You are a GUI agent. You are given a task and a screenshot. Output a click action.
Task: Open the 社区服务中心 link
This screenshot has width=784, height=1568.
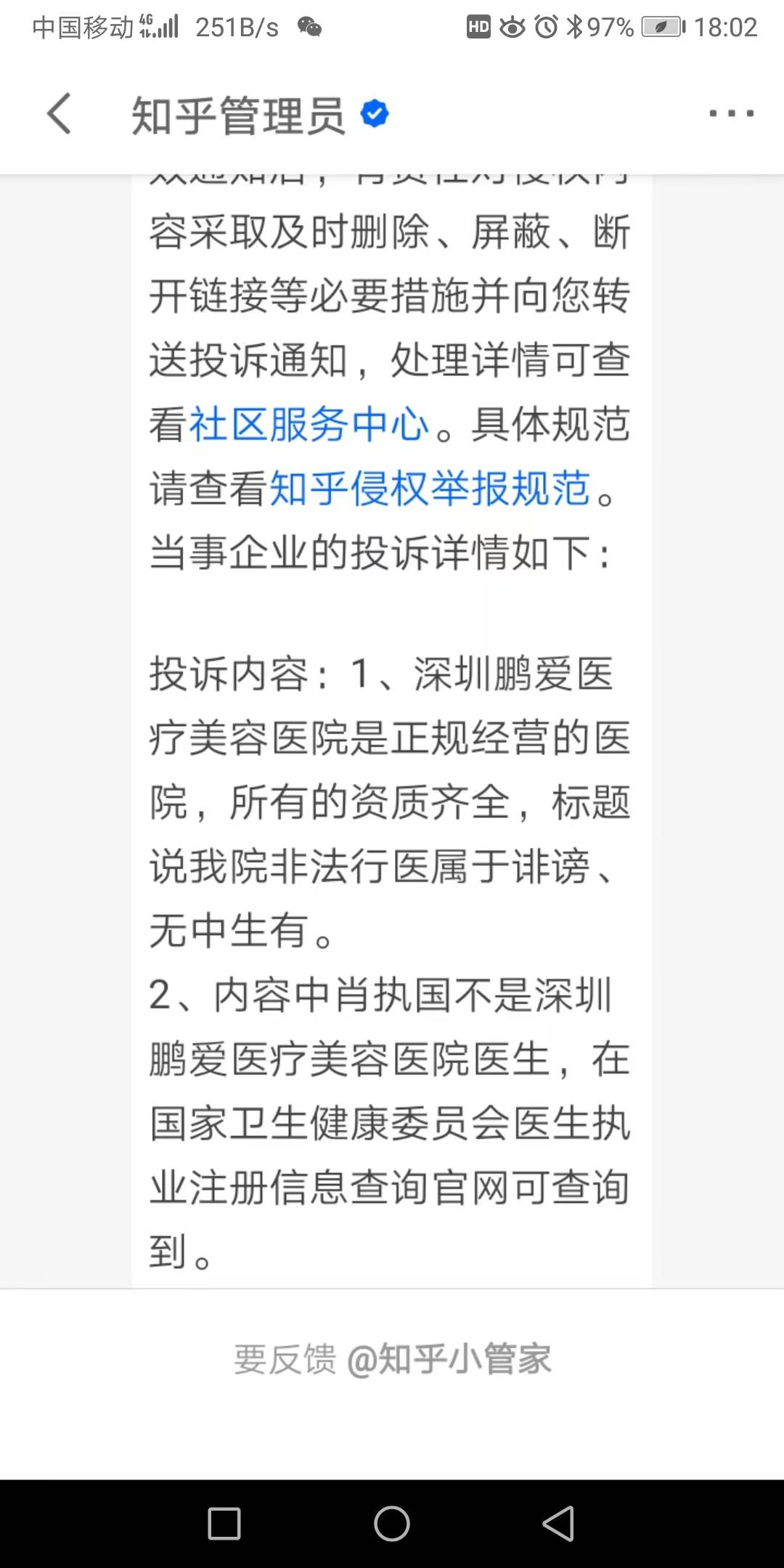309,424
